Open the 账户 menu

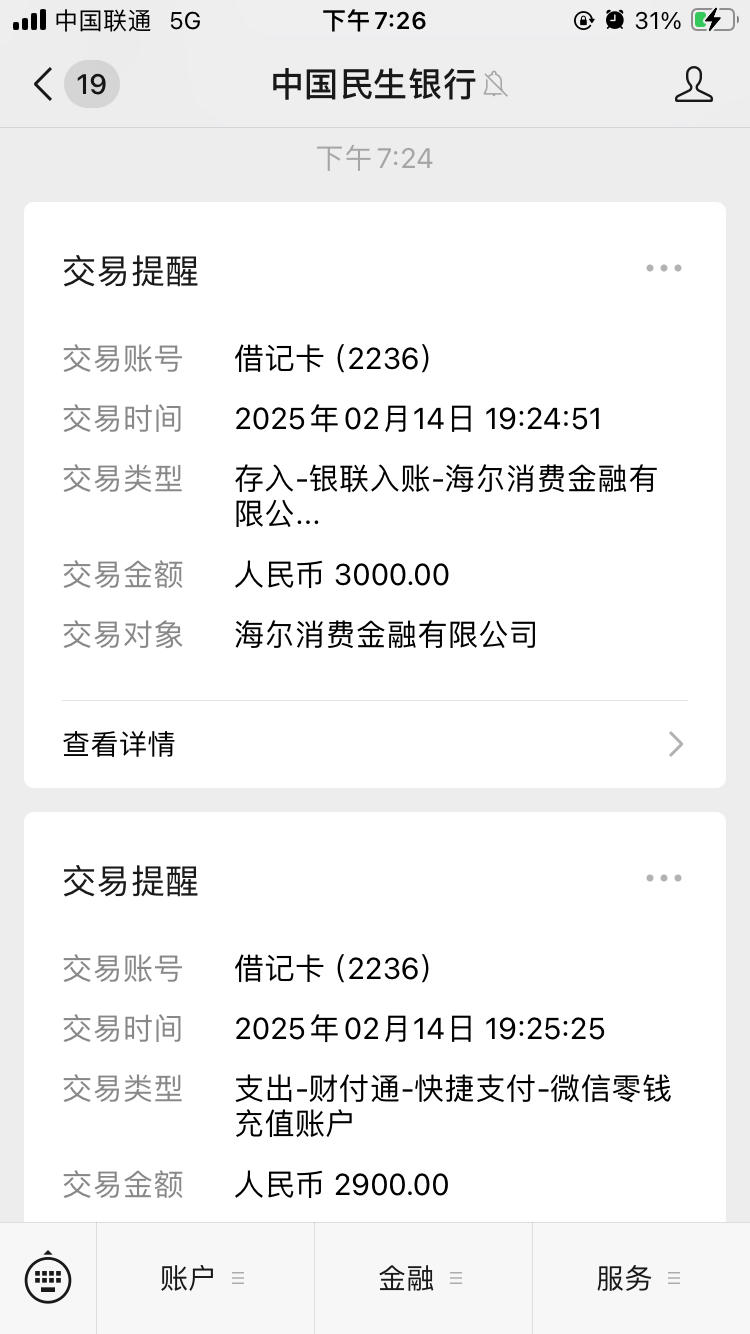pyautogui.click(x=205, y=1278)
